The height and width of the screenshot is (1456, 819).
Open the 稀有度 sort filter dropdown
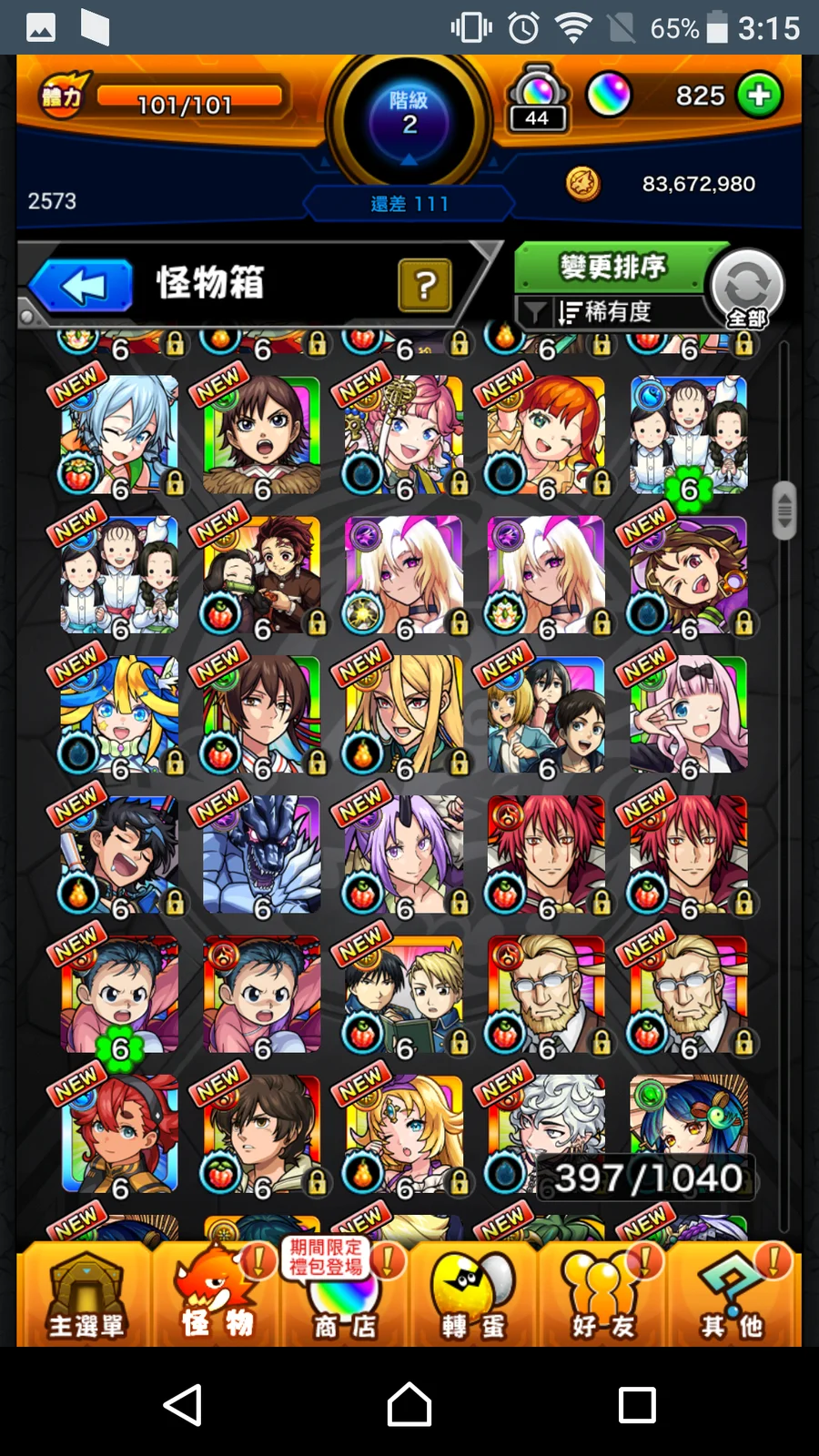click(606, 312)
